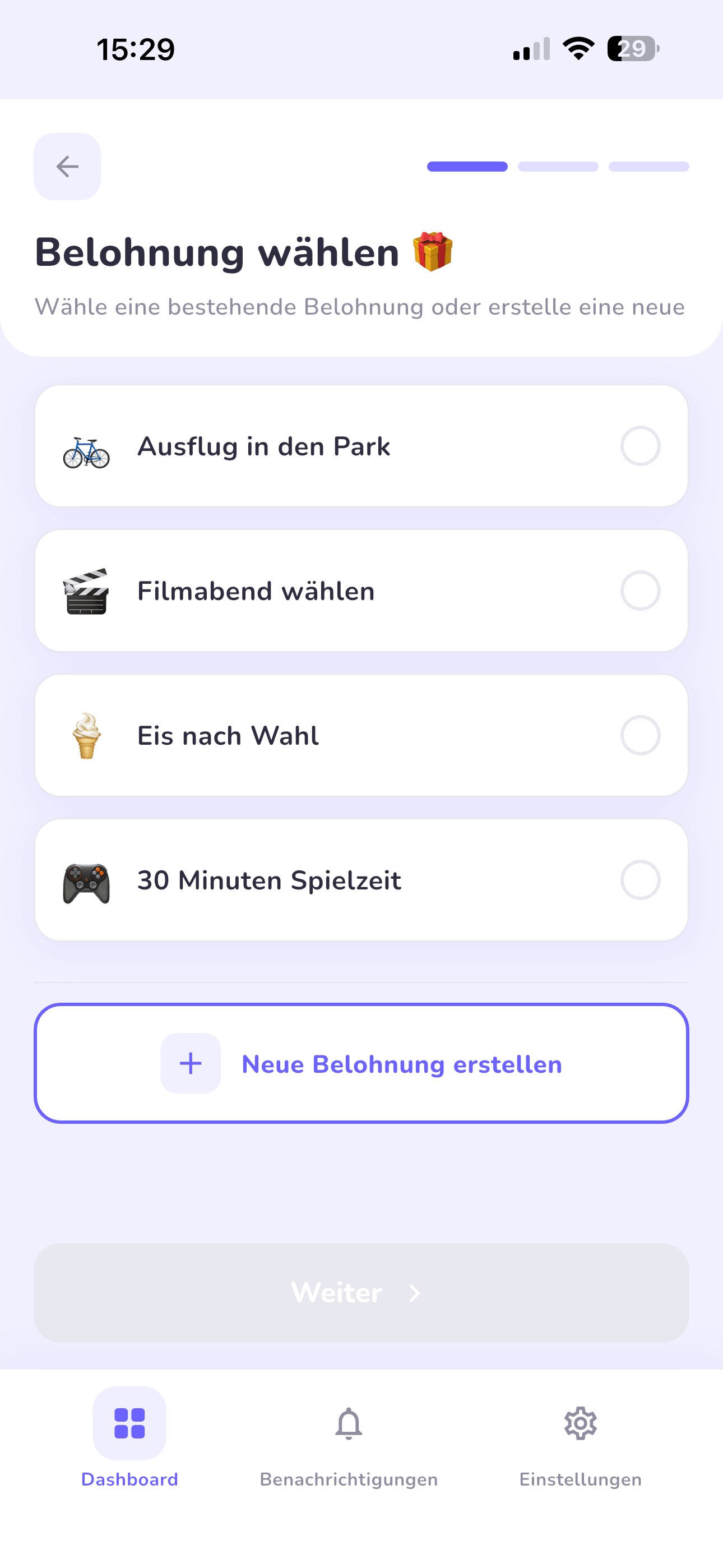This screenshot has height=1568, width=723.
Task: Tap Neue Belohnung erstellen
Action: point(361,1063)
